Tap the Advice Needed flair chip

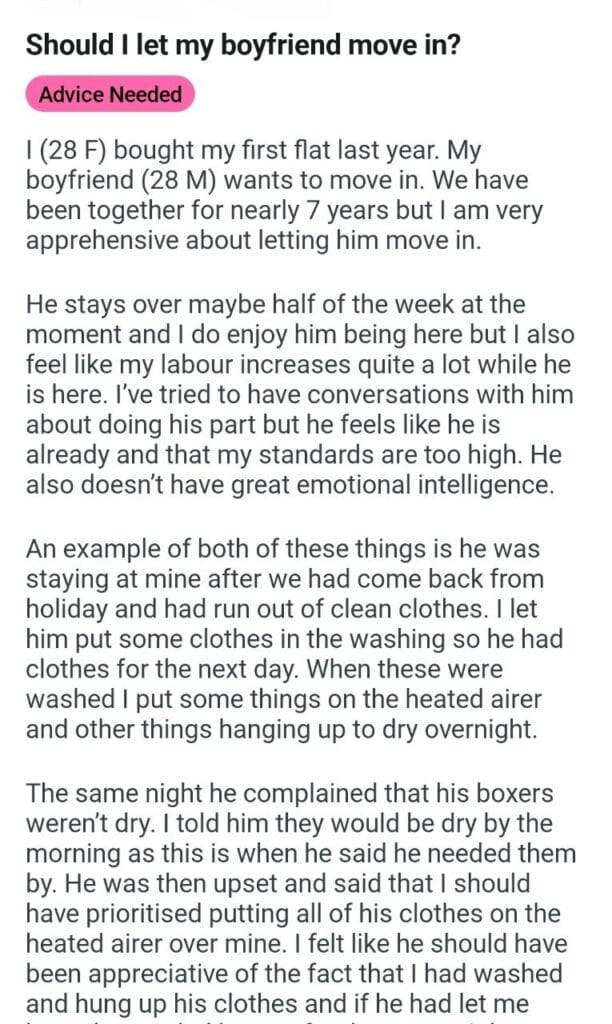coord(110,95)
